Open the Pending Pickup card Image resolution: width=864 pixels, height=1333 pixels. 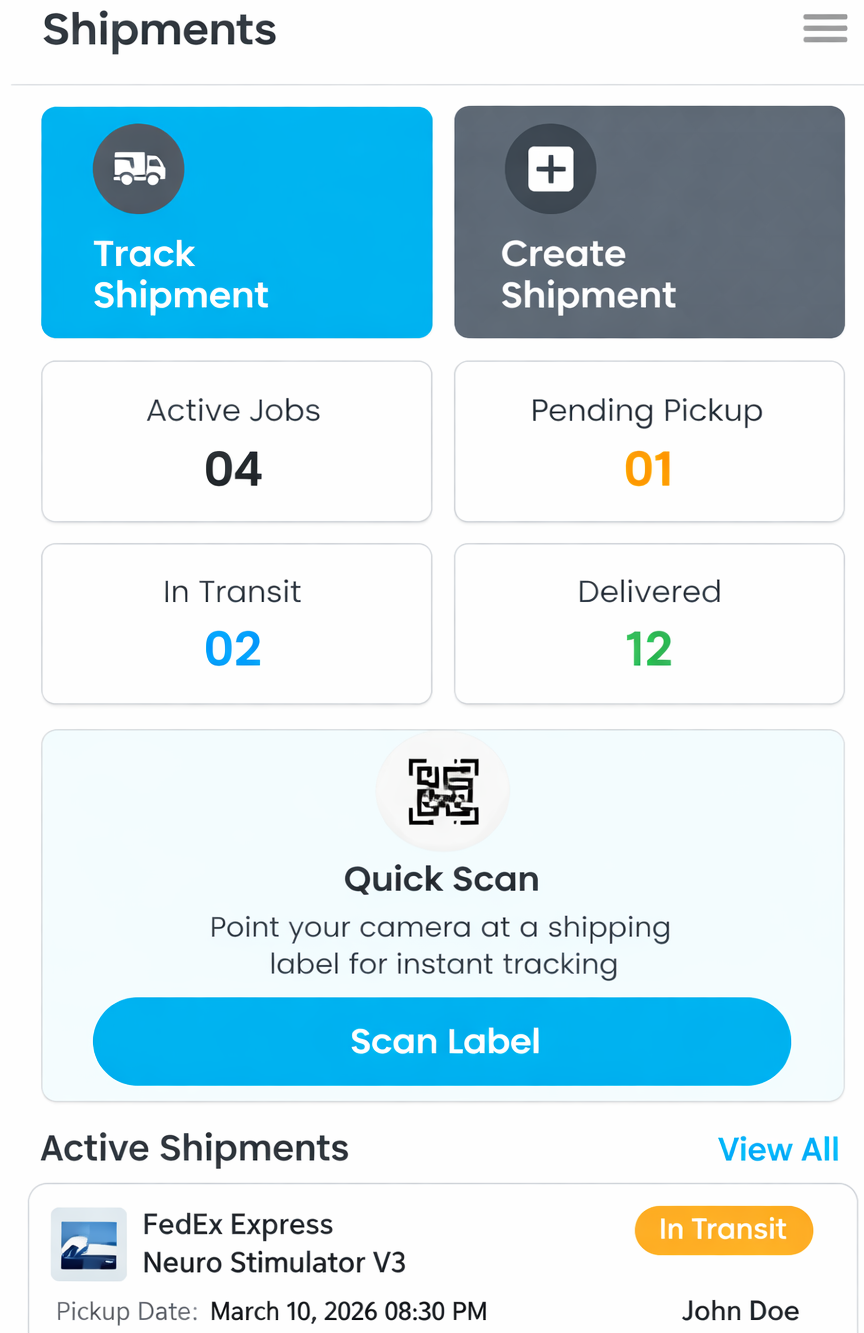pyautogui.click(x=649, y=441)
